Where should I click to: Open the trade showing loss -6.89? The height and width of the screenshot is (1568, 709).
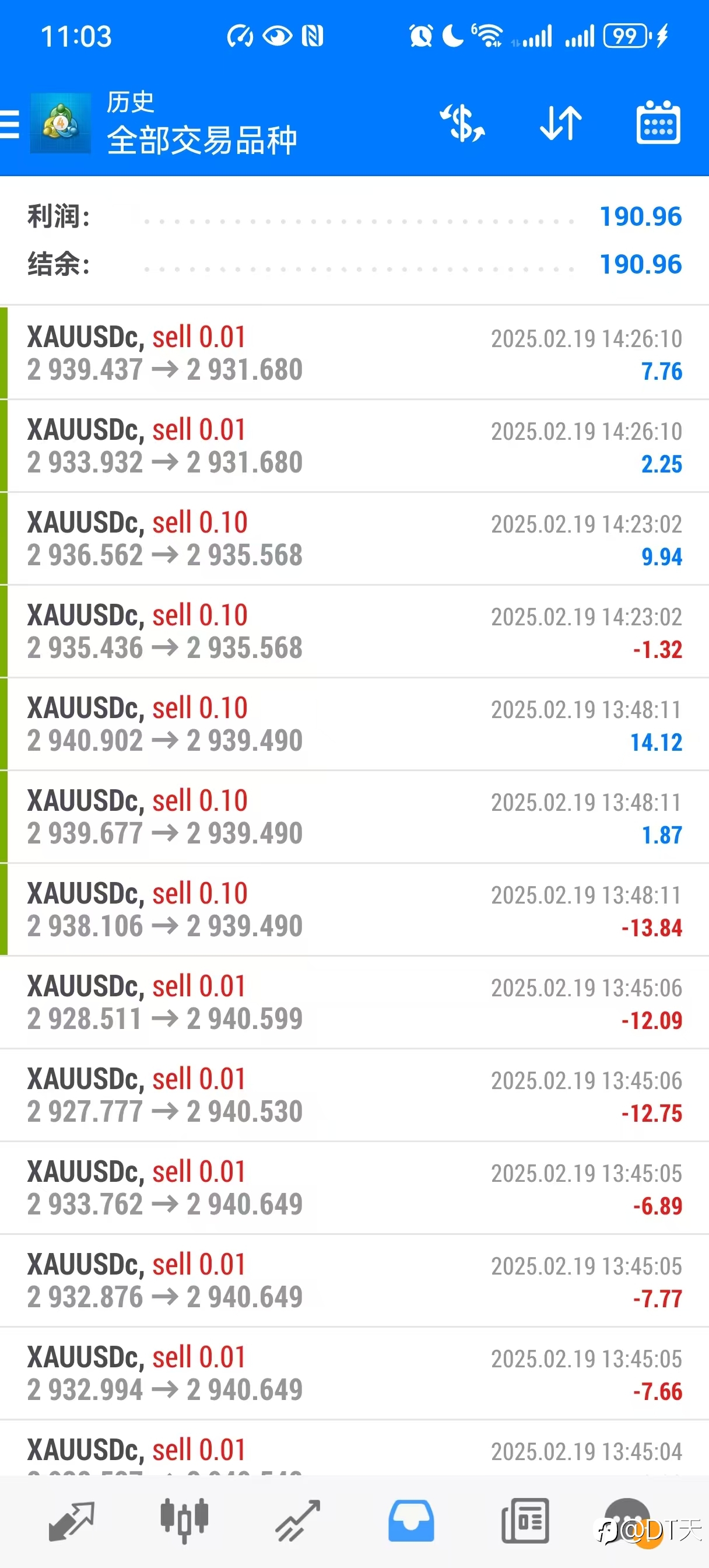point(354,1188)
